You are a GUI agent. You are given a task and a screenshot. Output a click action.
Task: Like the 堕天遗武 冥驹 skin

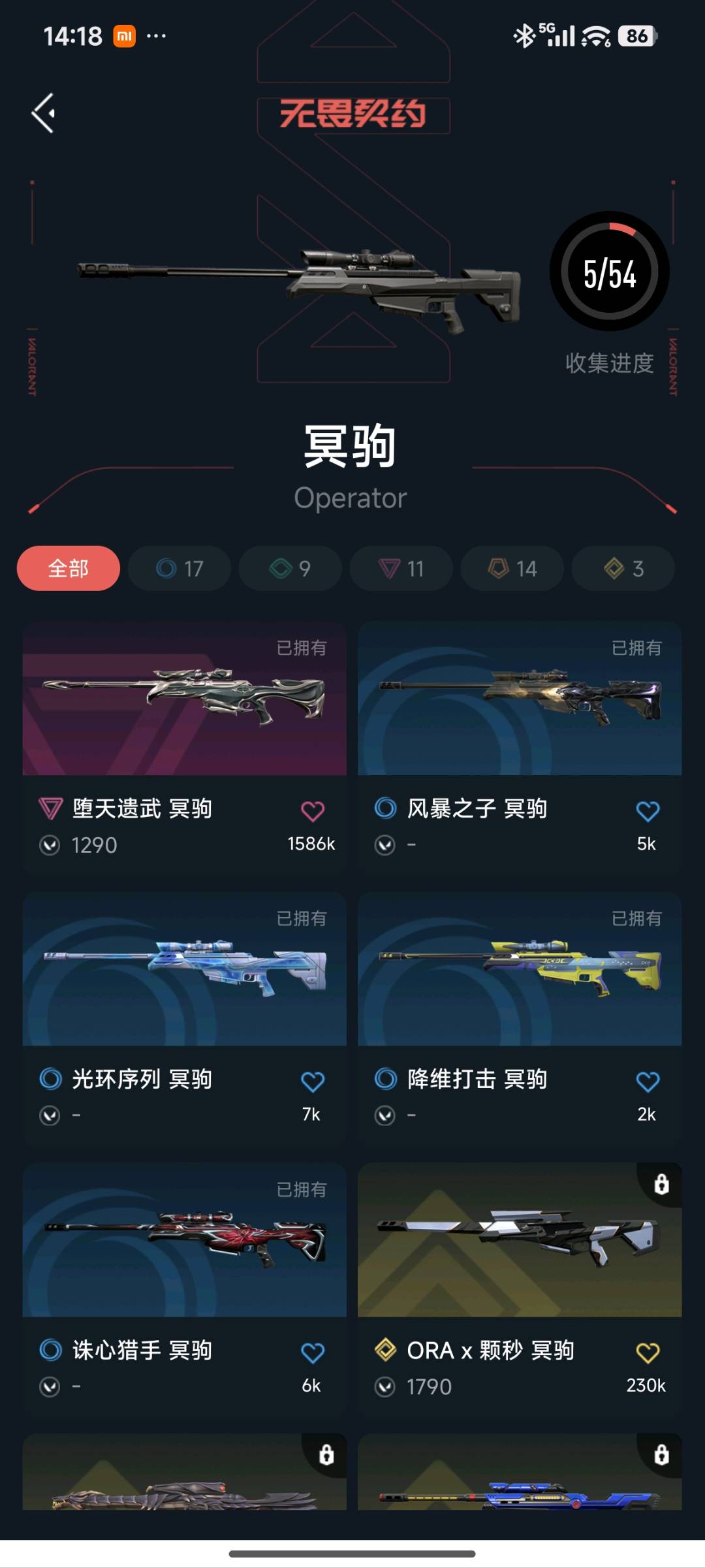313,810
